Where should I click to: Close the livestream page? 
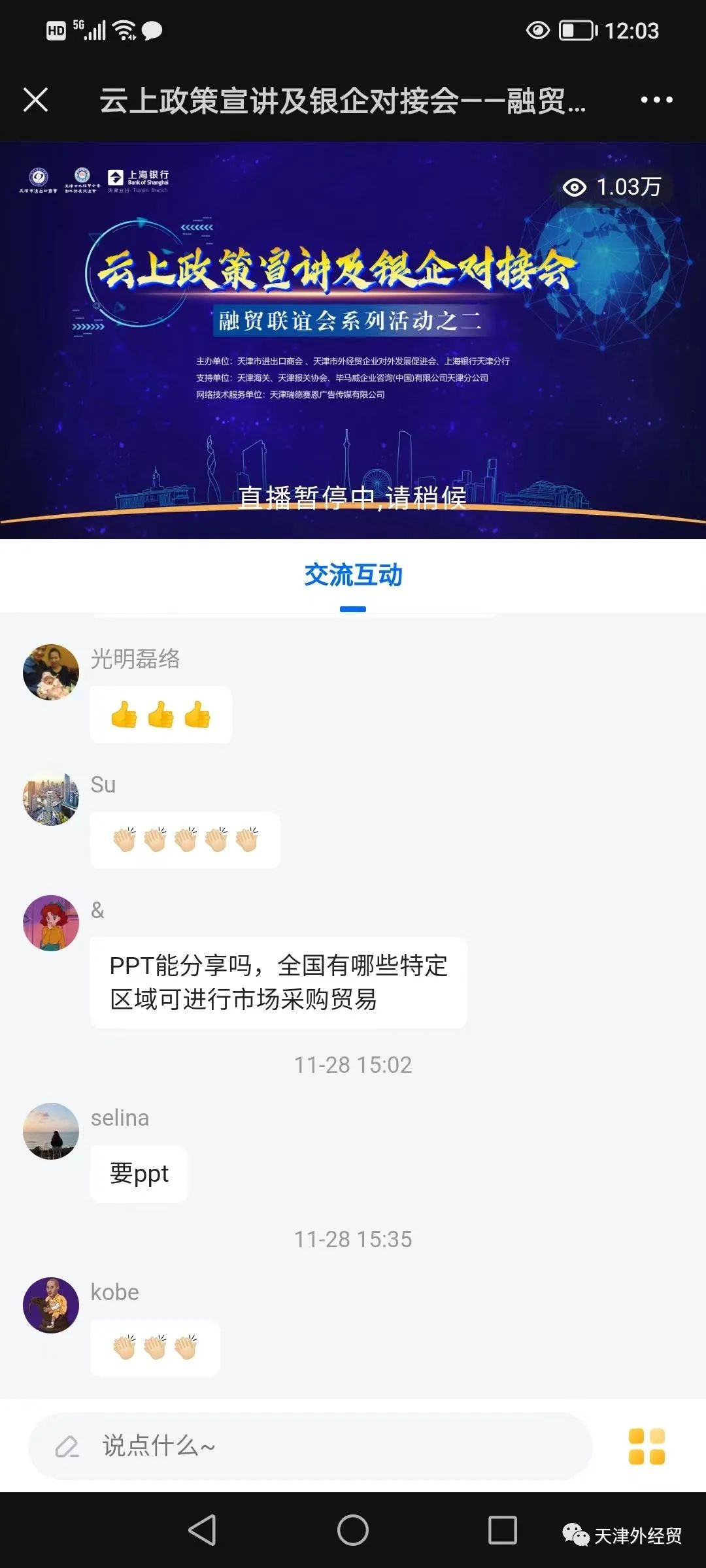(x=35, y=100)
